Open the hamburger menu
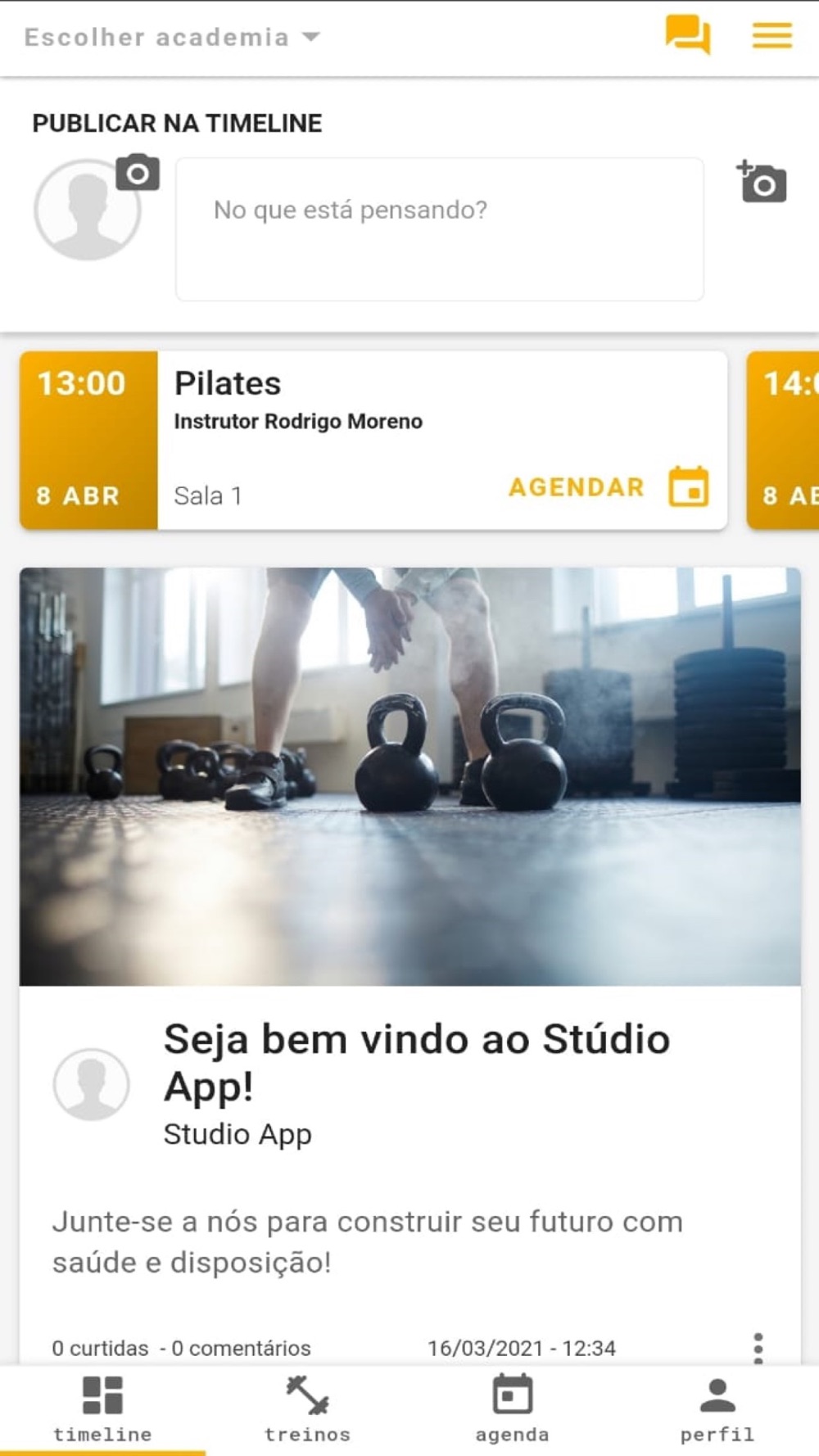Image resolution: width=819 pixels, height=1456 pixels. coord(771,35)
